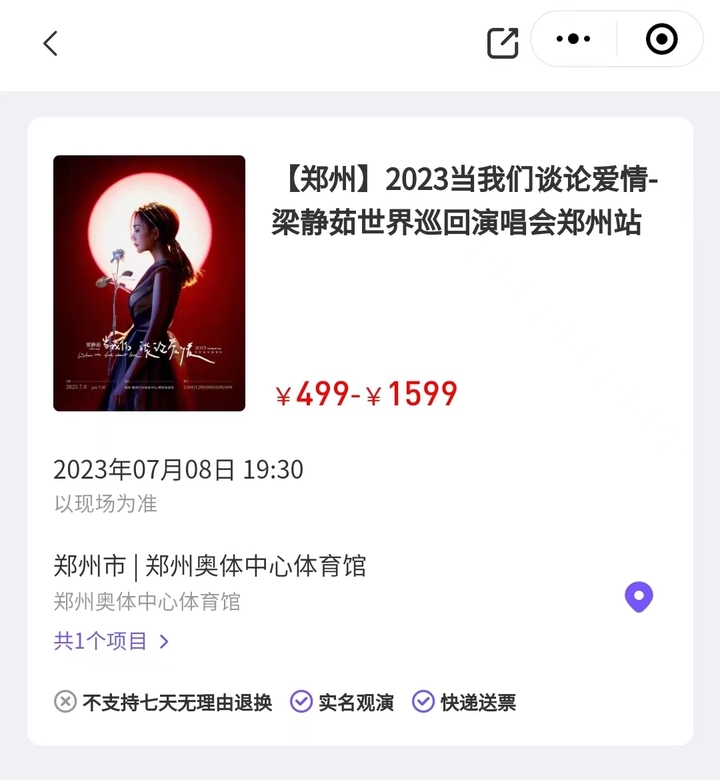720x780 pixels.
Task: Tap the back arrow at top left
Action: (x=52, y=44)
